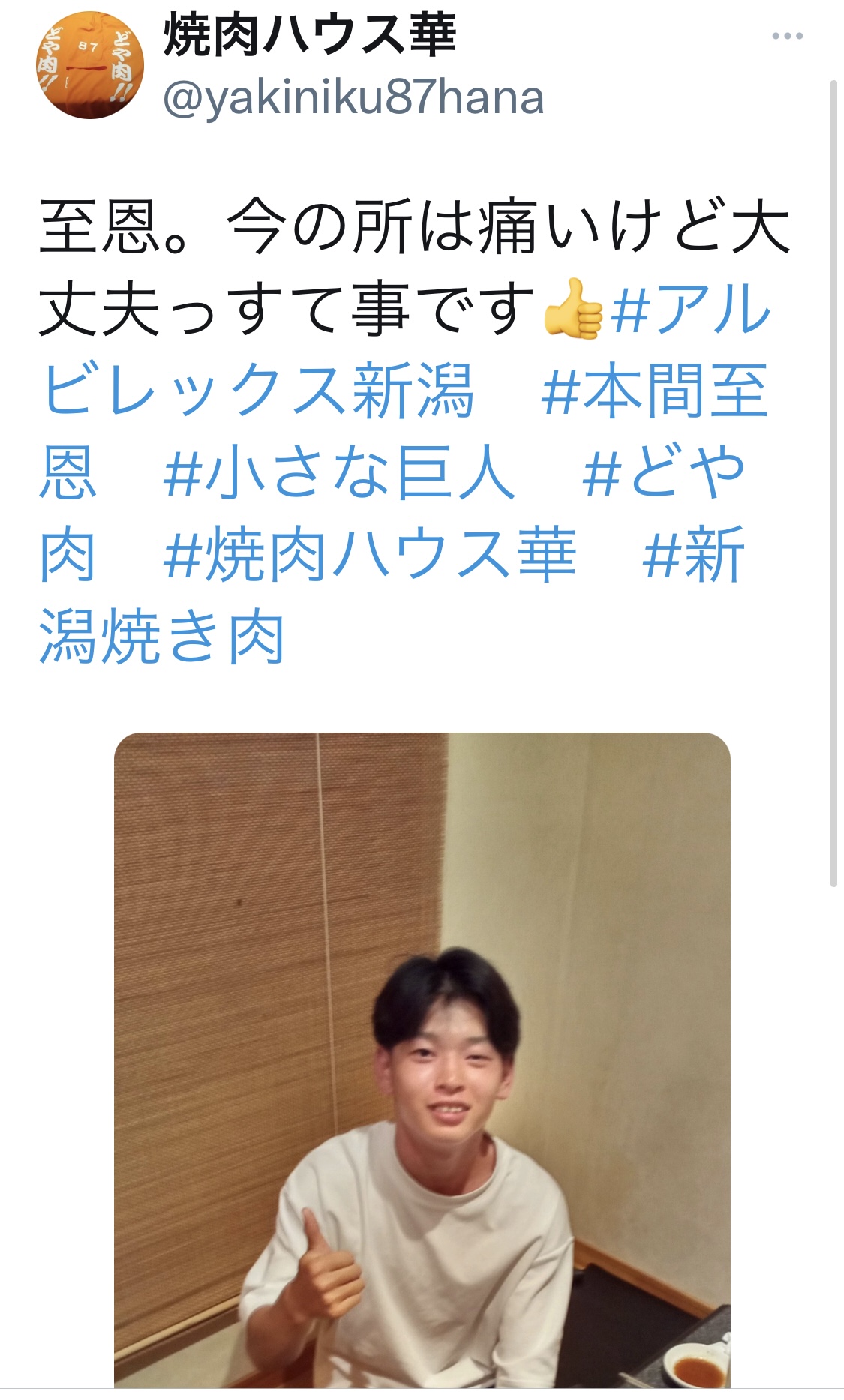Open hashtag #小さな巨人
This screenshot has height=1400, width=844.
(338, 472)
